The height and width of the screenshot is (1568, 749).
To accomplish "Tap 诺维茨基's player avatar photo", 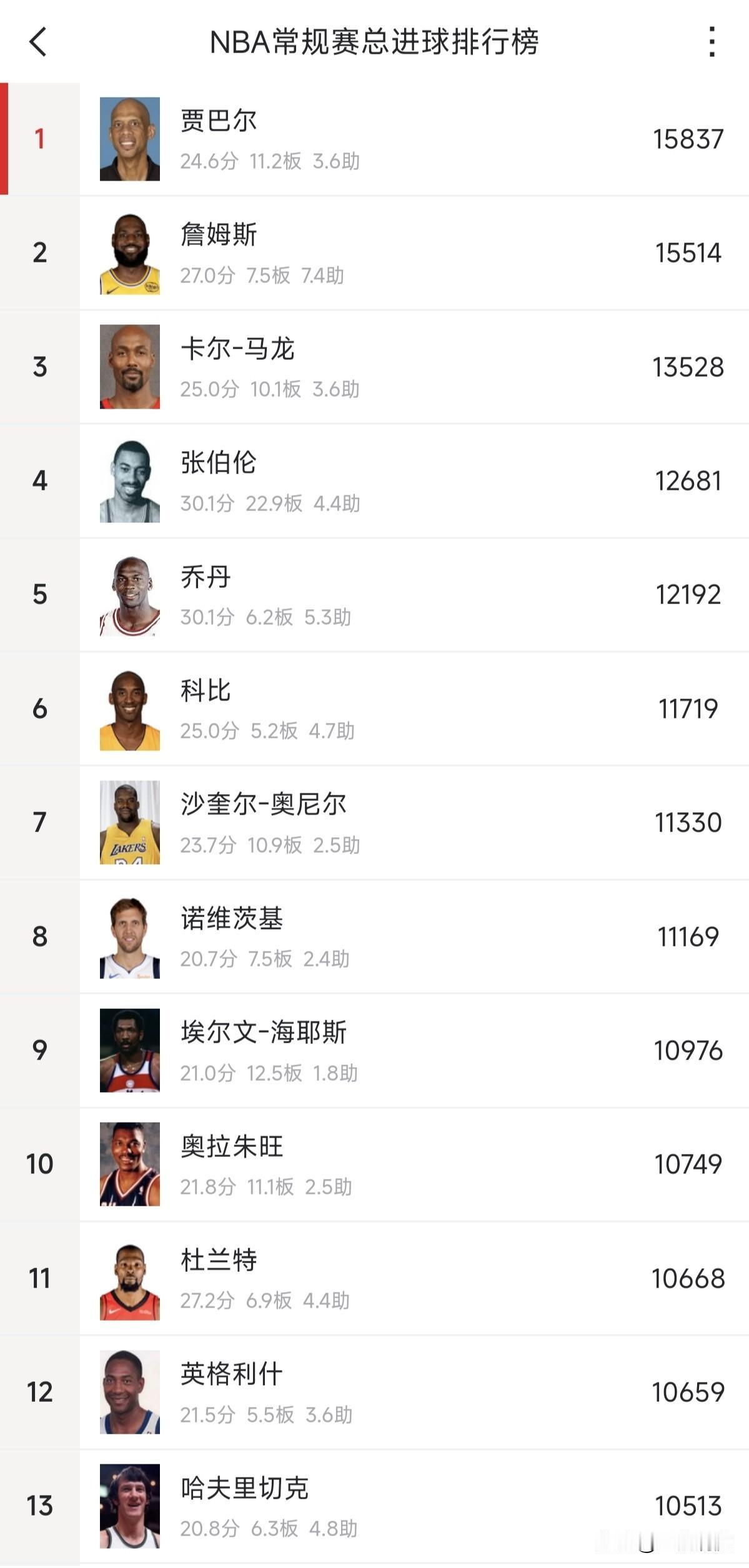I will [130, 937].
